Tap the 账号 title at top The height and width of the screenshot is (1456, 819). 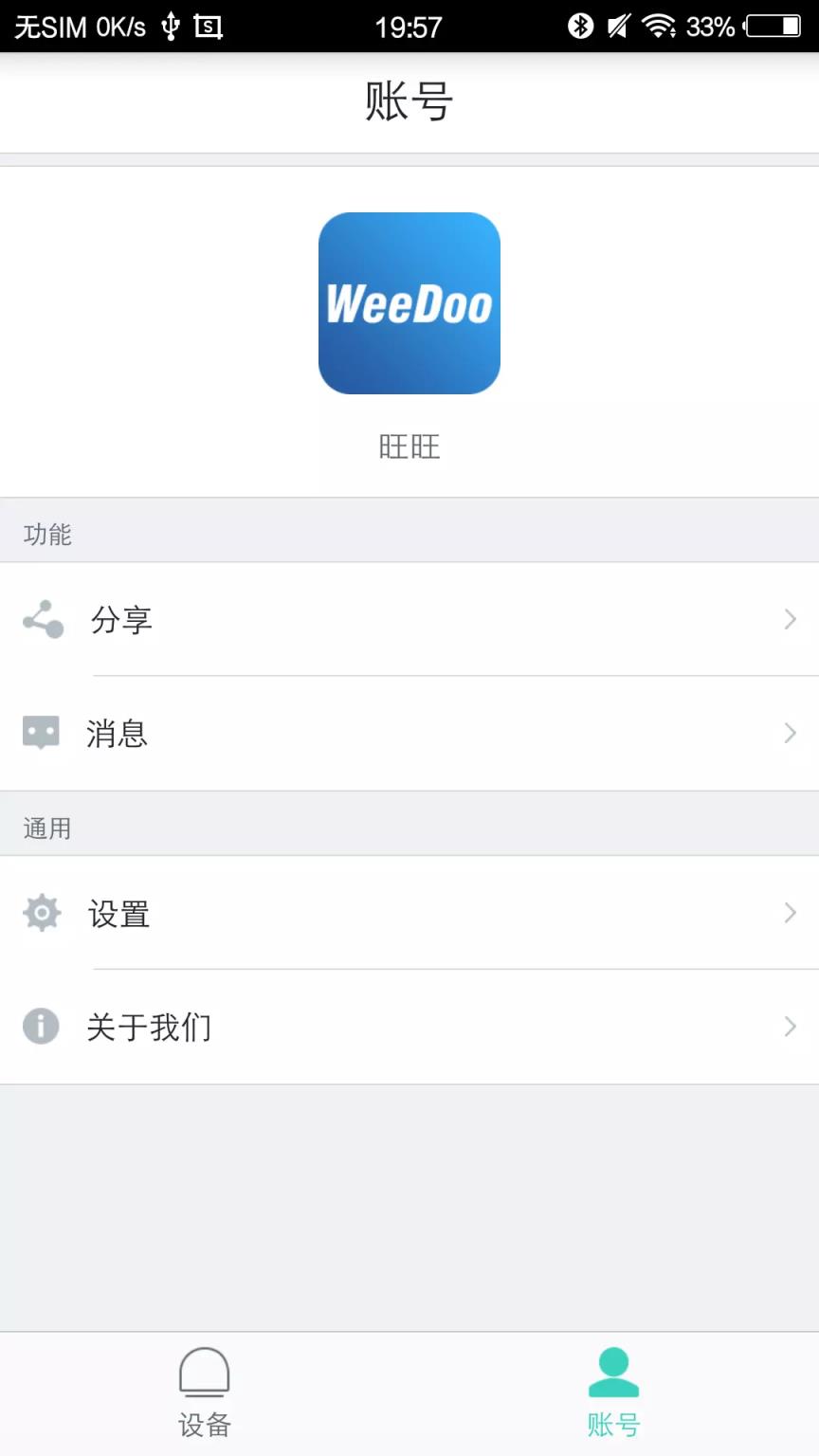tap(409, 100)
